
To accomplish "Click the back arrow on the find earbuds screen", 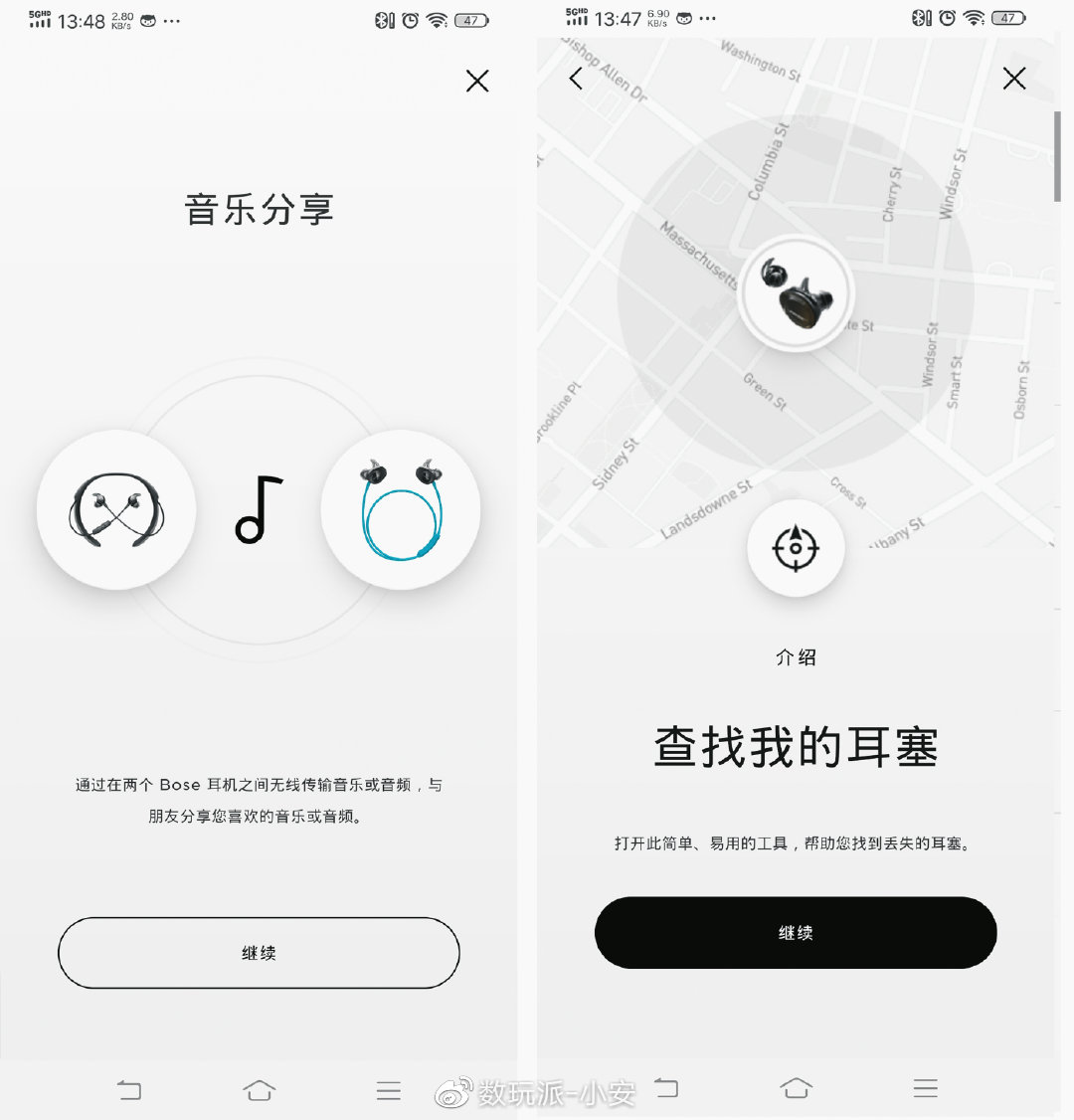I will (x=575, y=78).
